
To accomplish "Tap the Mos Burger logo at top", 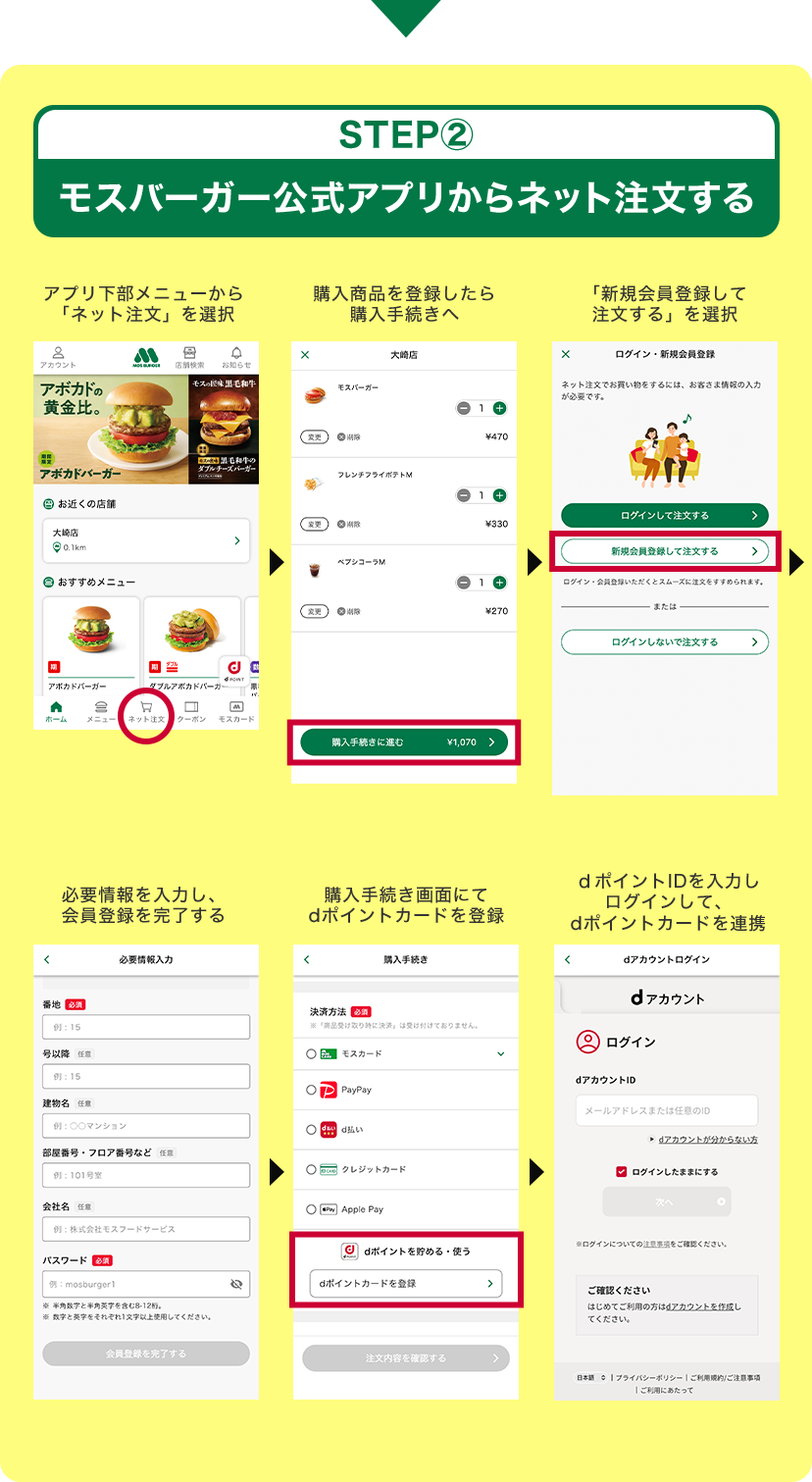I will click(145, 353).
